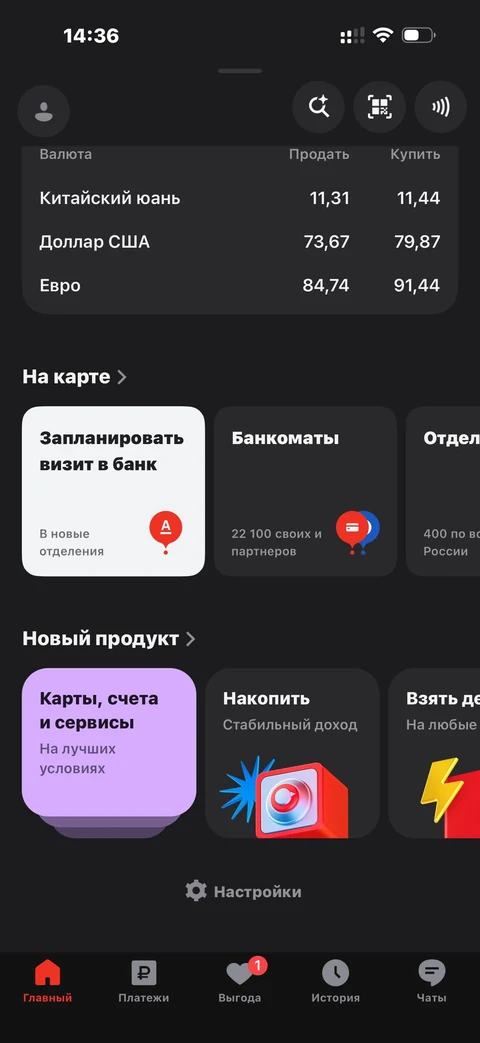Open the Евро exchange rate row
Screen dimensions: 480x1043
(240, 286)
